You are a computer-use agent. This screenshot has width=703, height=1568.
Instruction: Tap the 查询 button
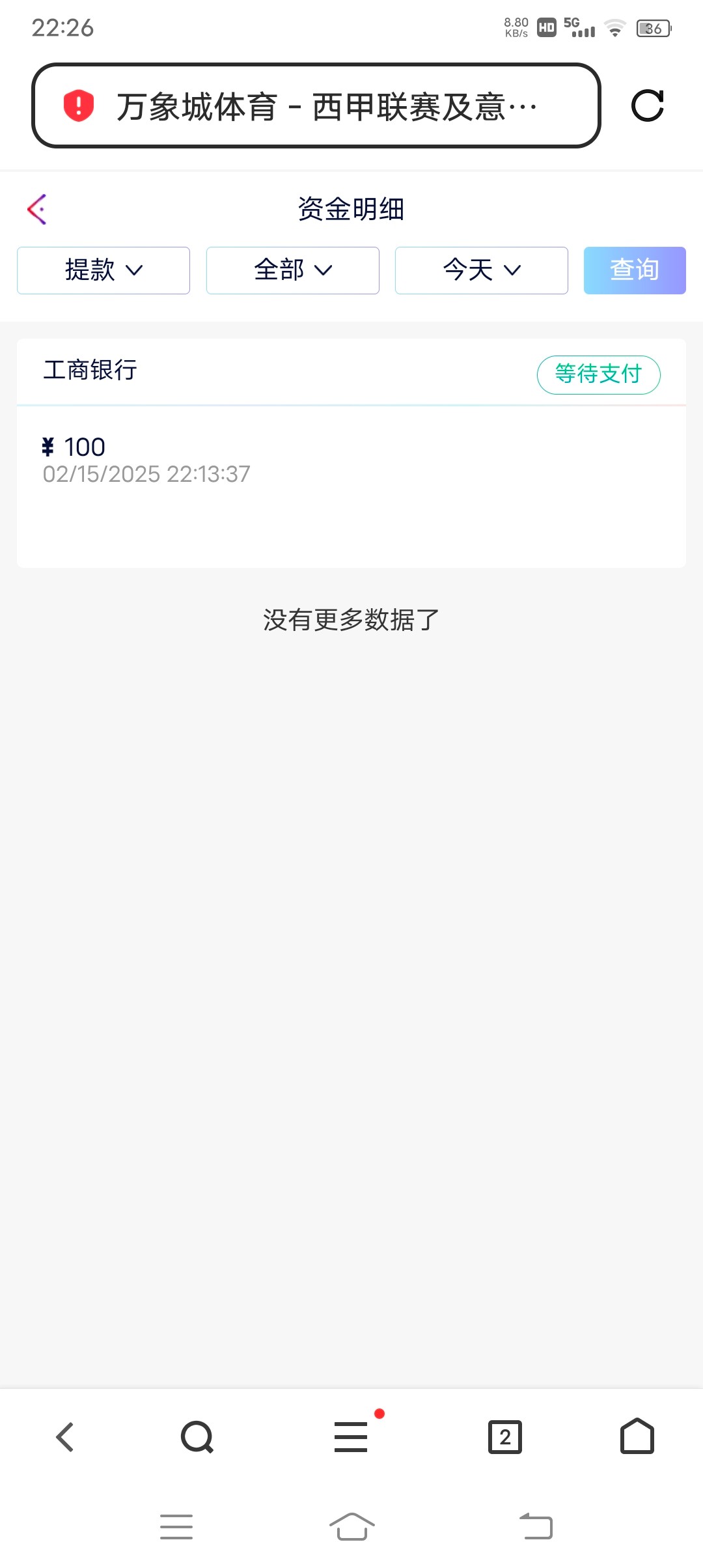click(x=635, y=270)
